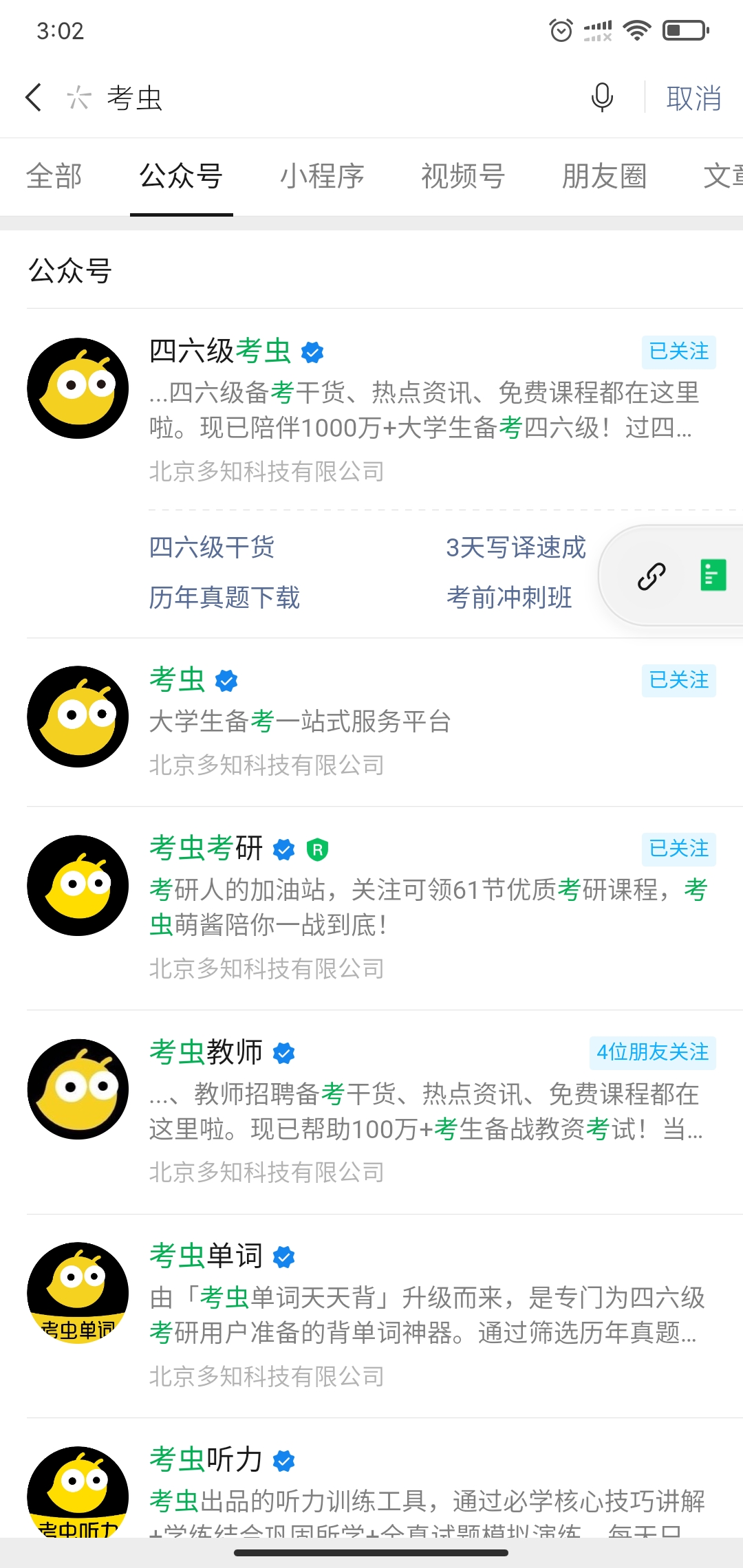The height and width of the screenshot is (1568, 743).
Task: Tap the microphone icon in search bar
Action: pos(602,98)
